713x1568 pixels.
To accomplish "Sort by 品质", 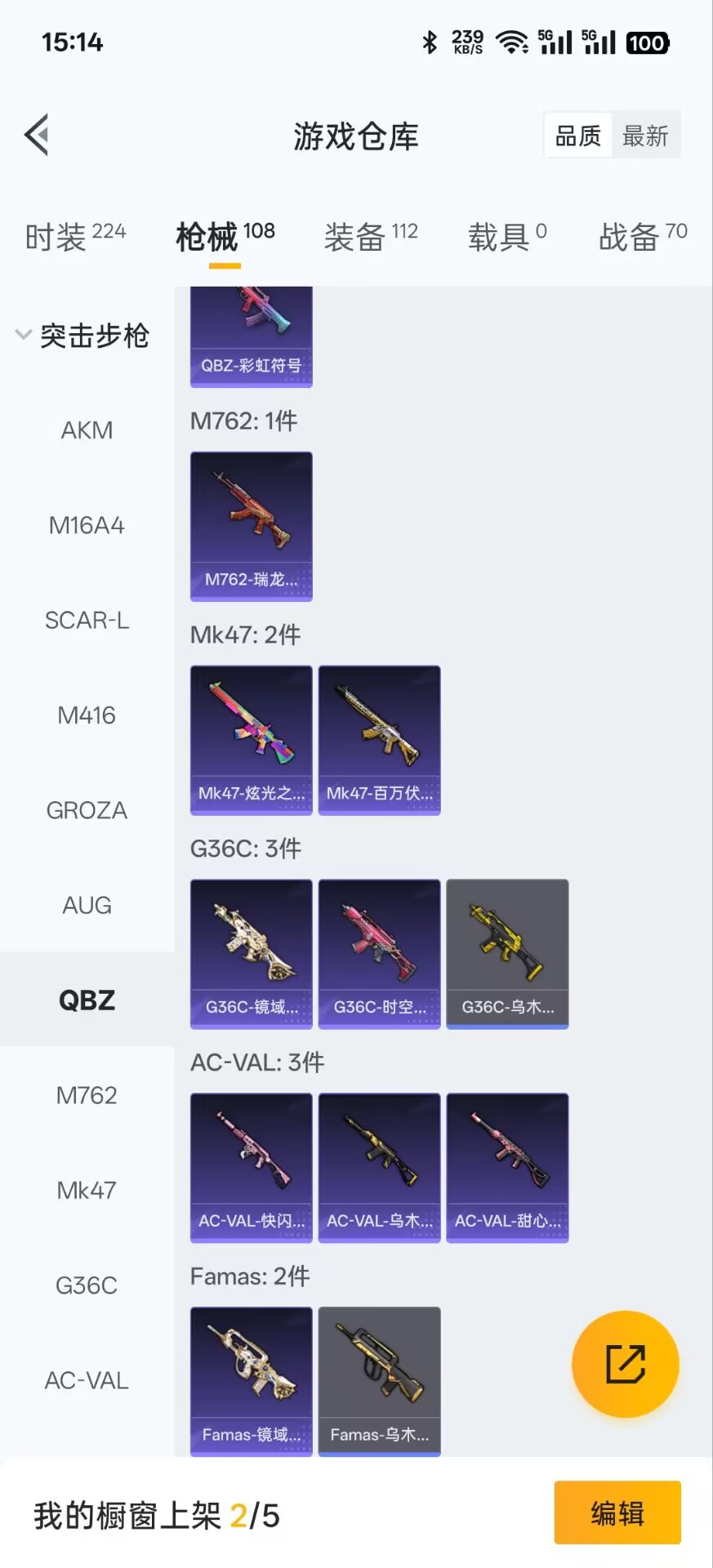I will [x=578, y=136].
